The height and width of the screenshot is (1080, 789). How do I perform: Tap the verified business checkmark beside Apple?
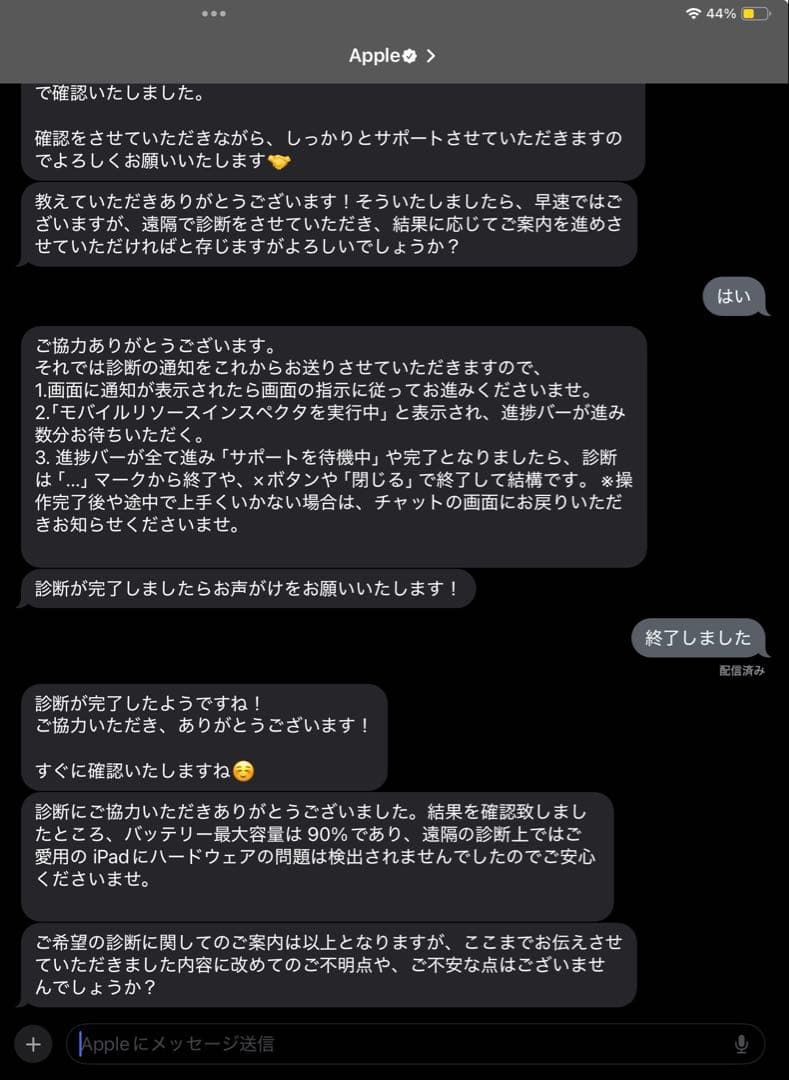coord(409,56)
